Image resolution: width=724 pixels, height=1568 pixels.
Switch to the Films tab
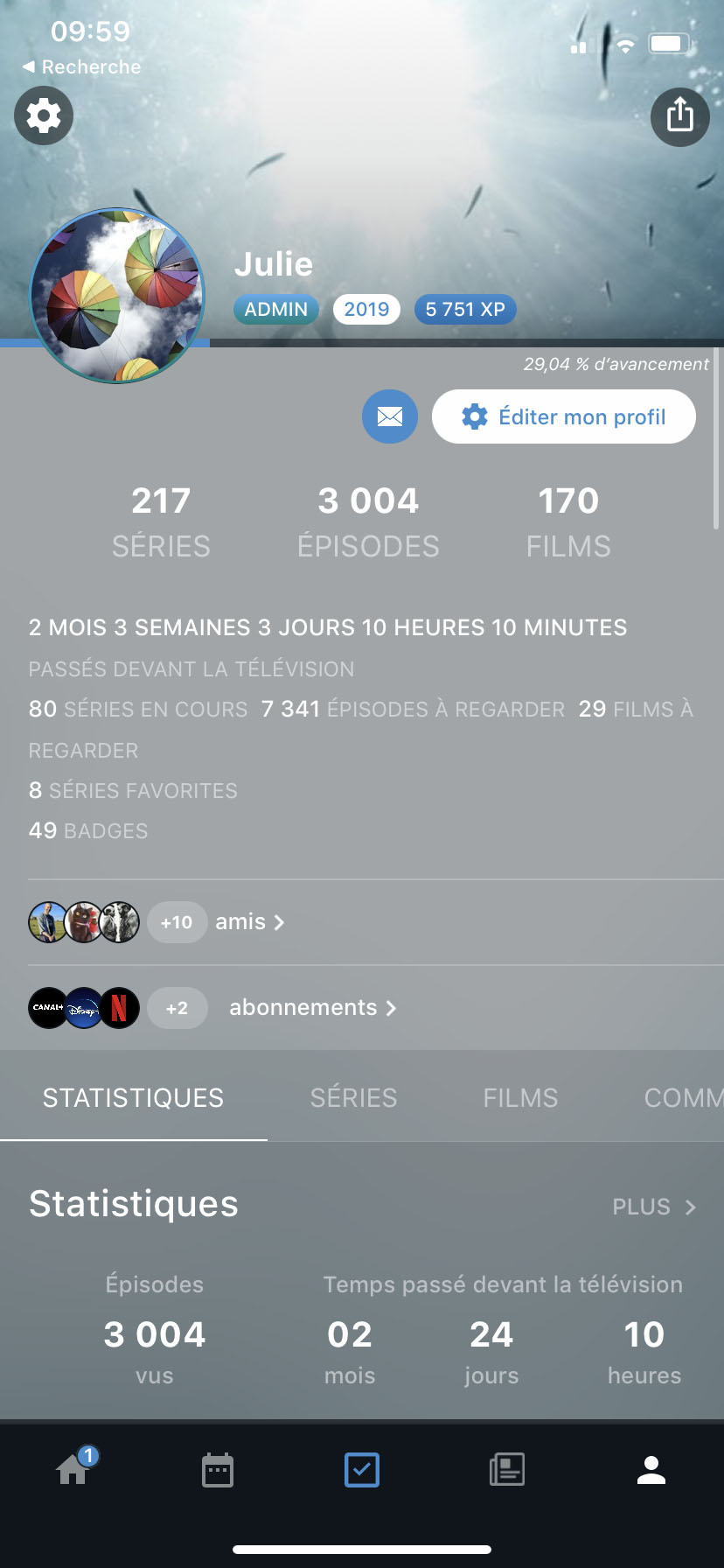click(520, 1097)
